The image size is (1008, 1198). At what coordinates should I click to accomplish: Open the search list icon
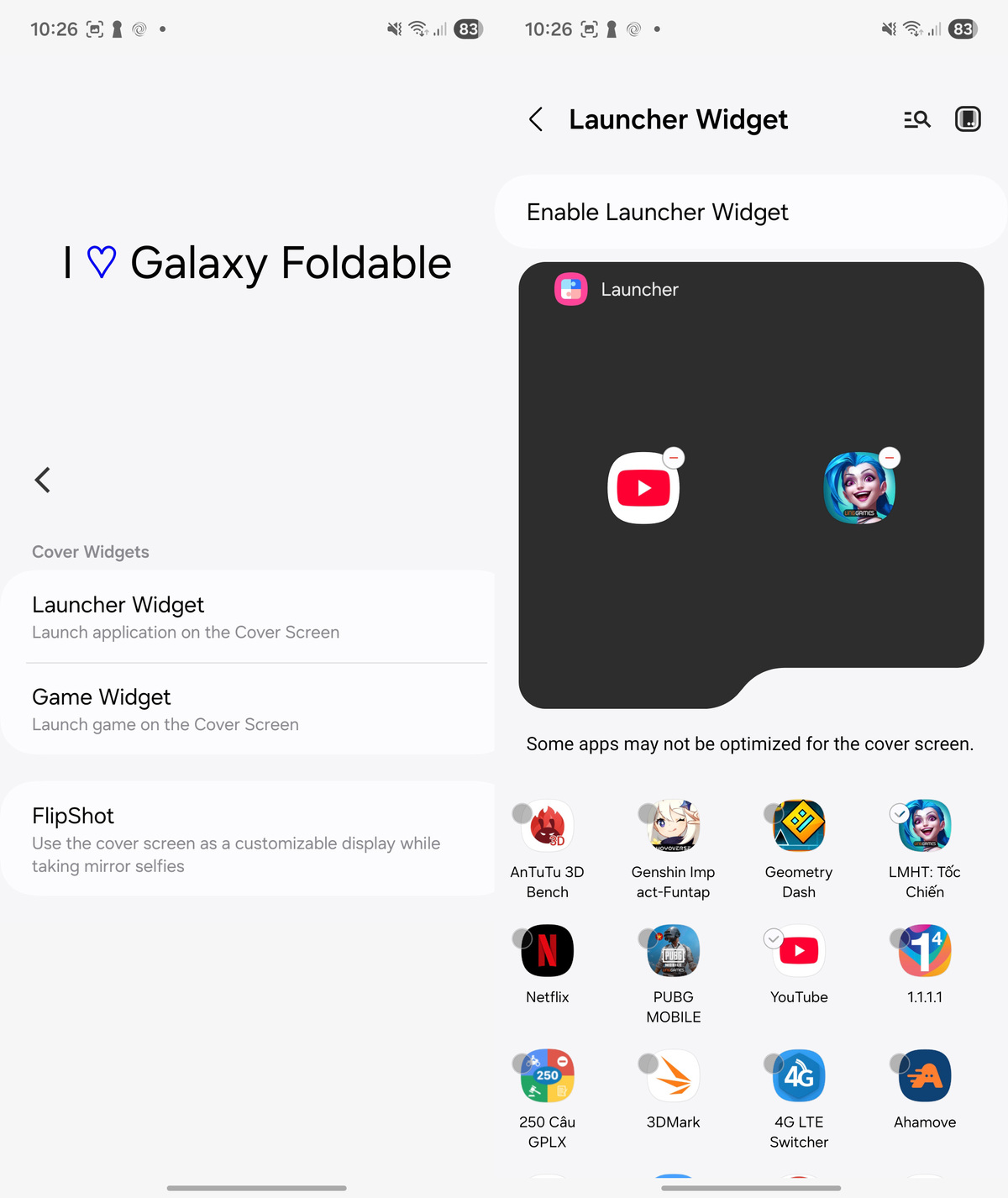[x=916, y=119]
